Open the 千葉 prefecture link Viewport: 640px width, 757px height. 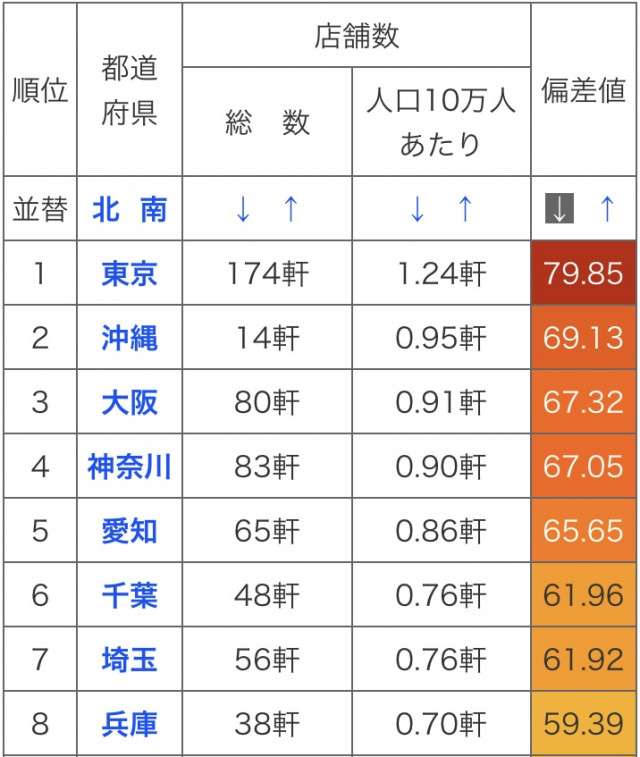(x=130, y=595)
